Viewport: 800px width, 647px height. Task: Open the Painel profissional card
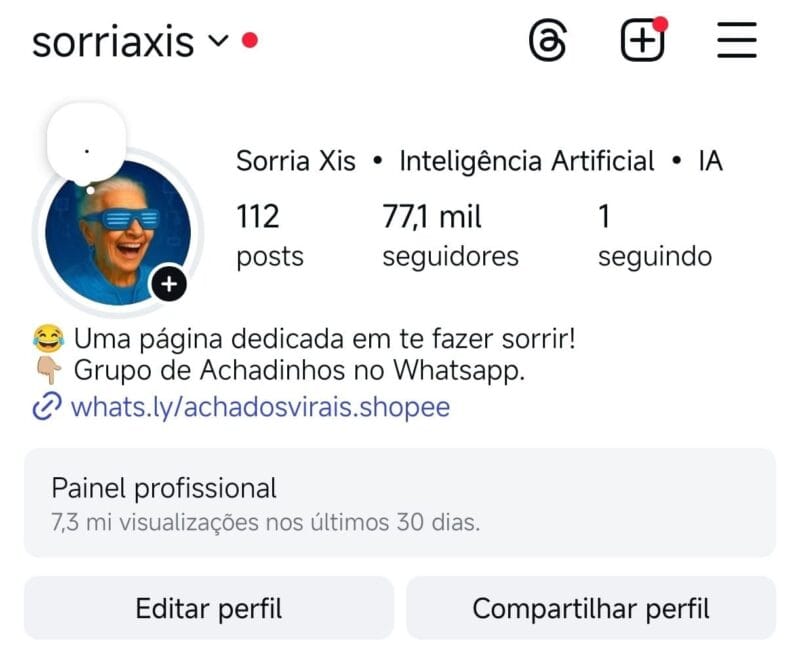coord(399,503)
